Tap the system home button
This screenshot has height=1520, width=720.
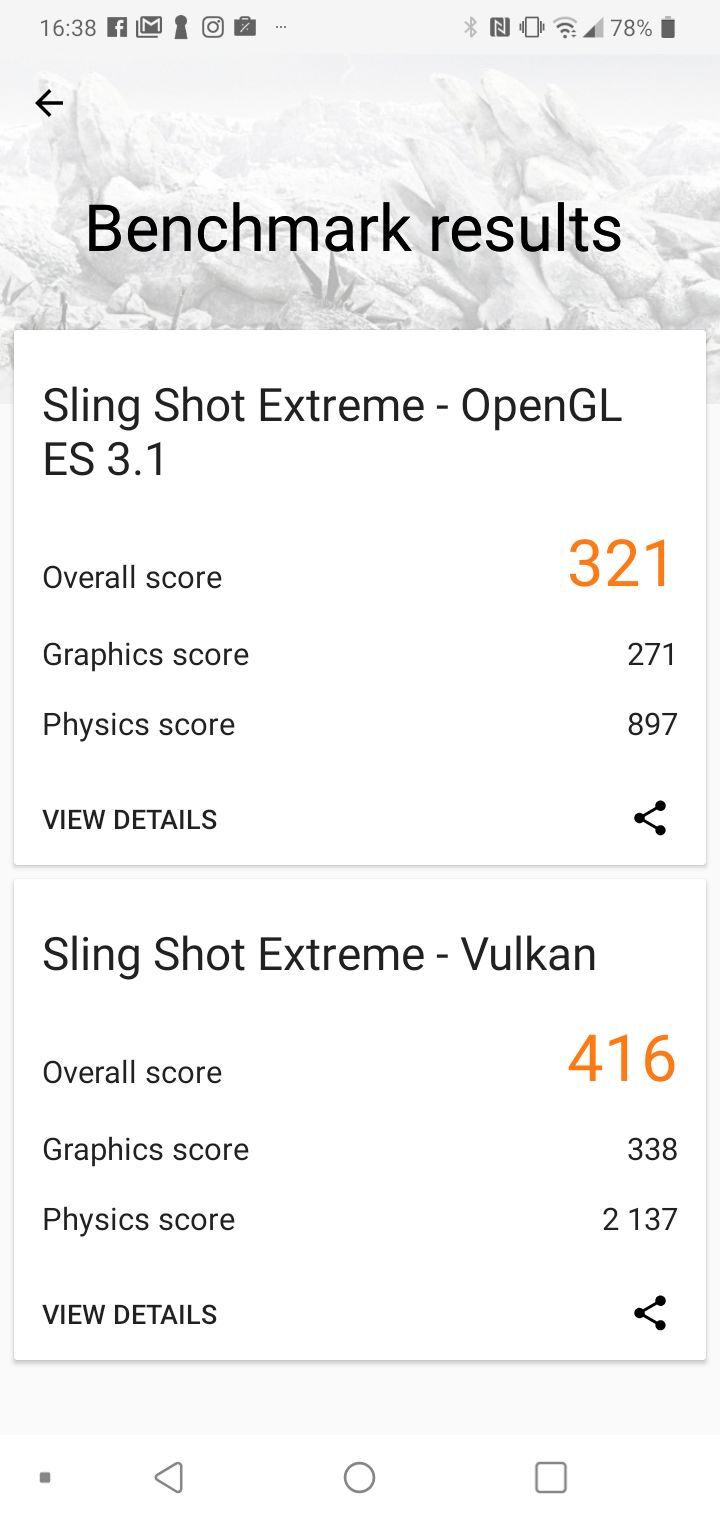[359, 1477]
